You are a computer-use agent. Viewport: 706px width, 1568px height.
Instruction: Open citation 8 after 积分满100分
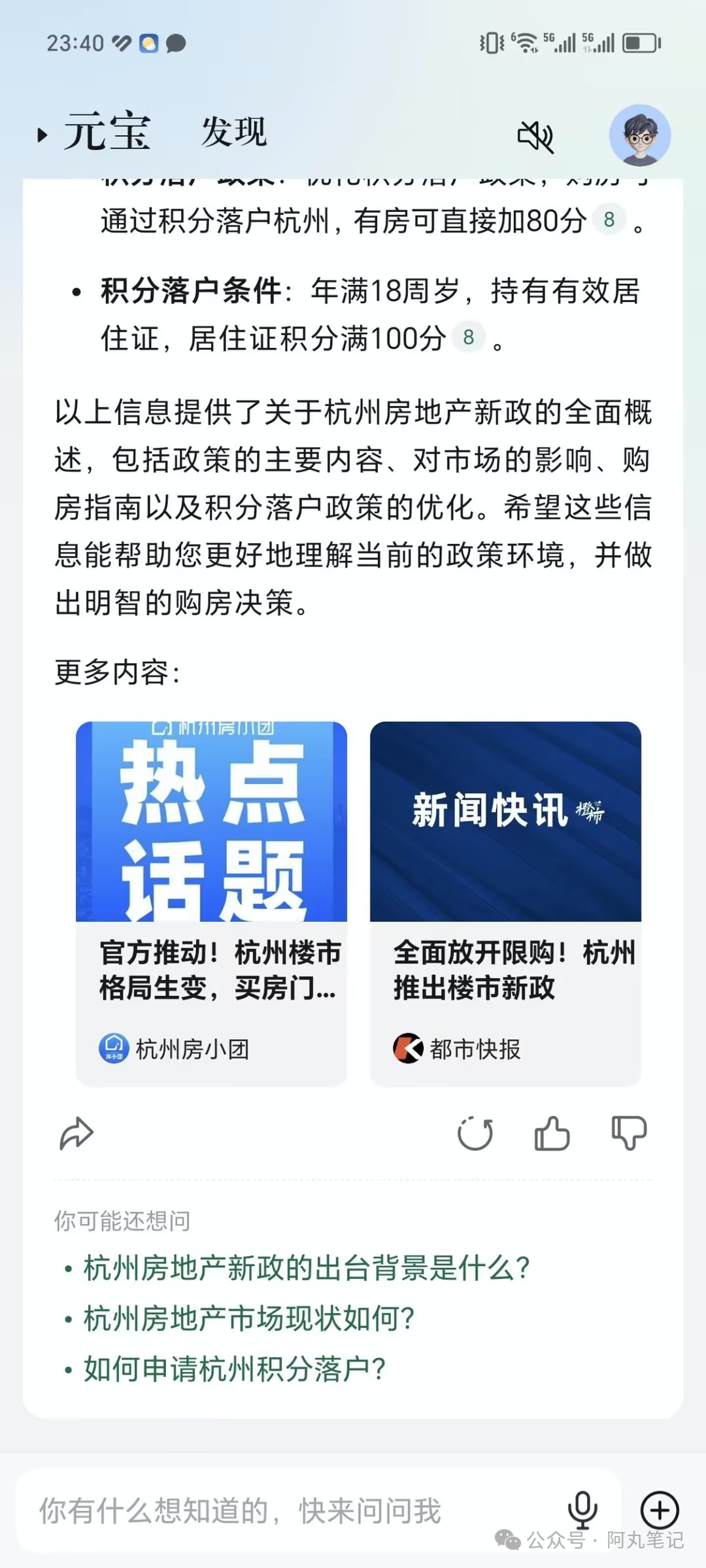[x=468, y=337]
